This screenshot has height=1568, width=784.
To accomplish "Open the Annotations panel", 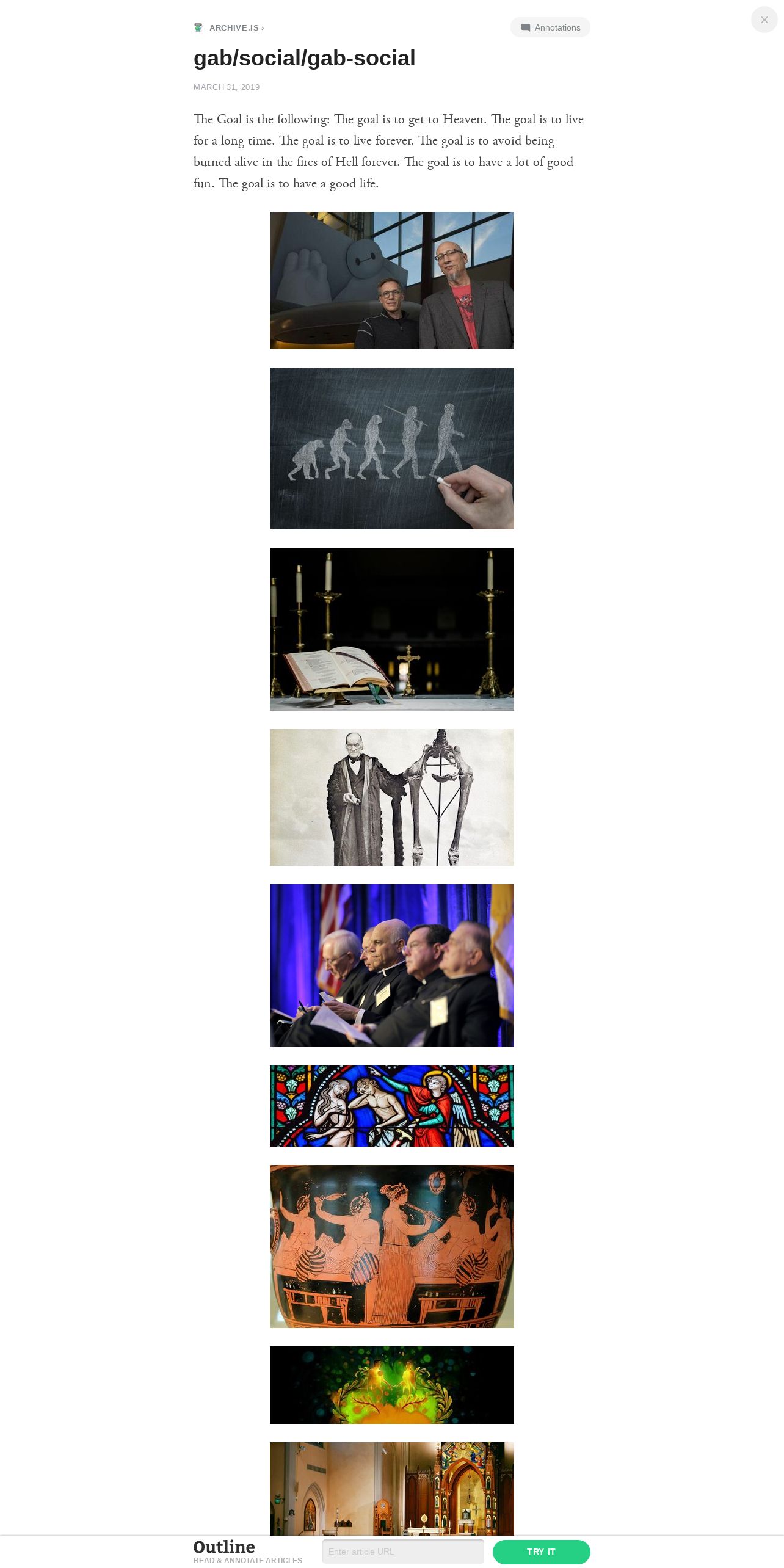I will pyautogui.click(x=550, y=27).
